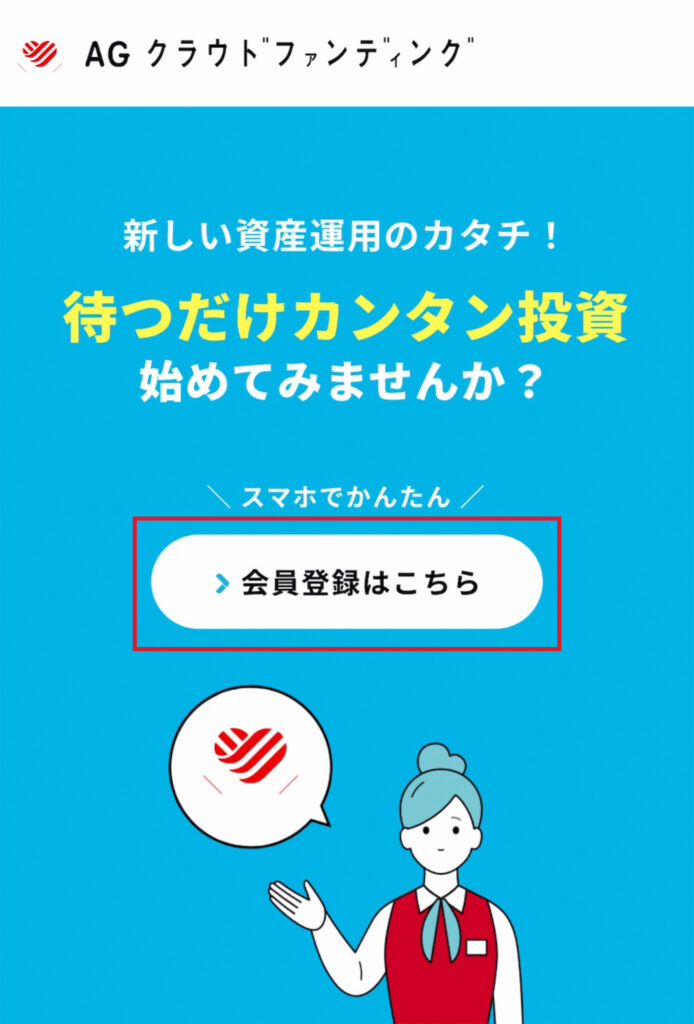Tap the 会員登録はこちら registration button
The width and height of the screenshot is (694, 1024).
click(x=347, y=582)
